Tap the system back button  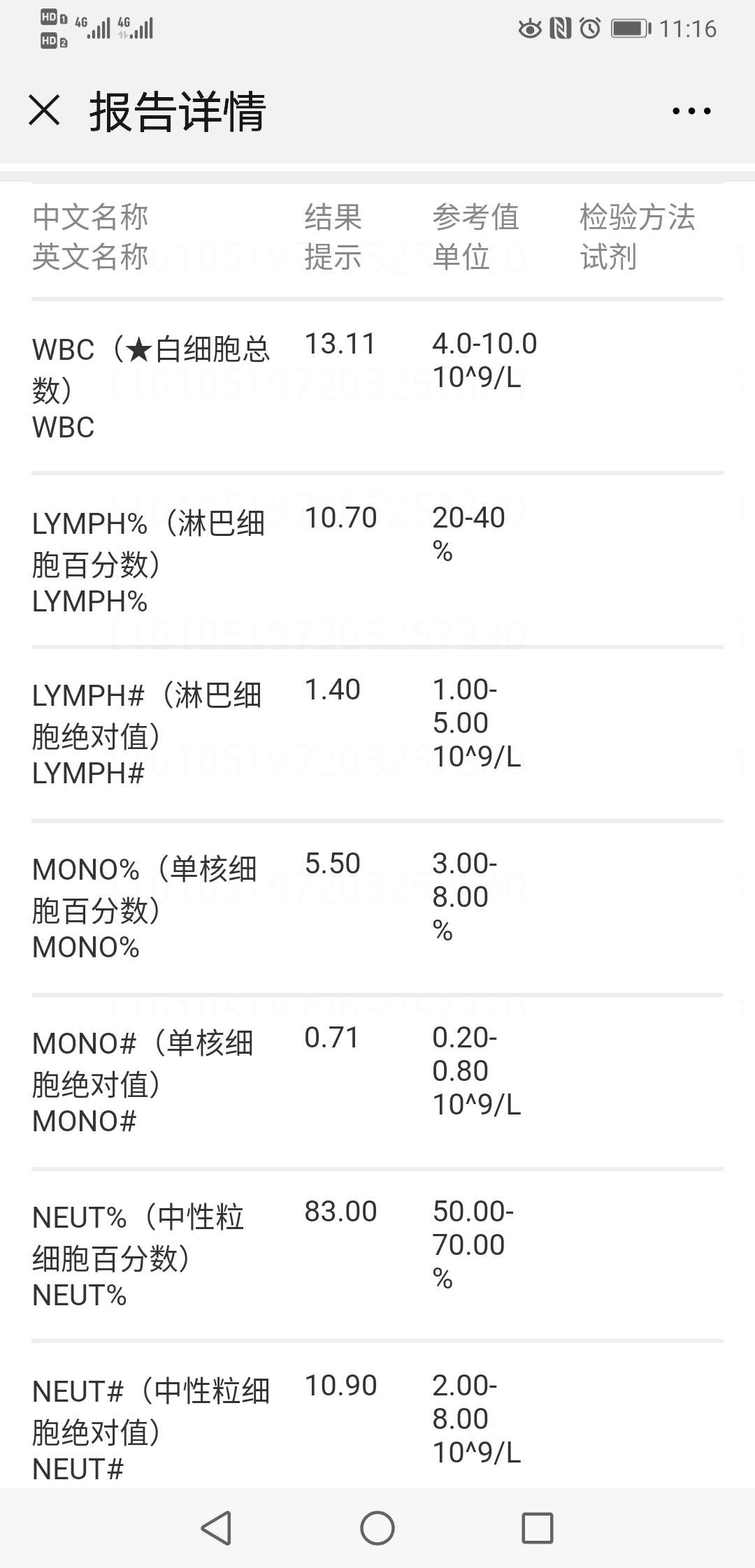[x=217, y=1527]
